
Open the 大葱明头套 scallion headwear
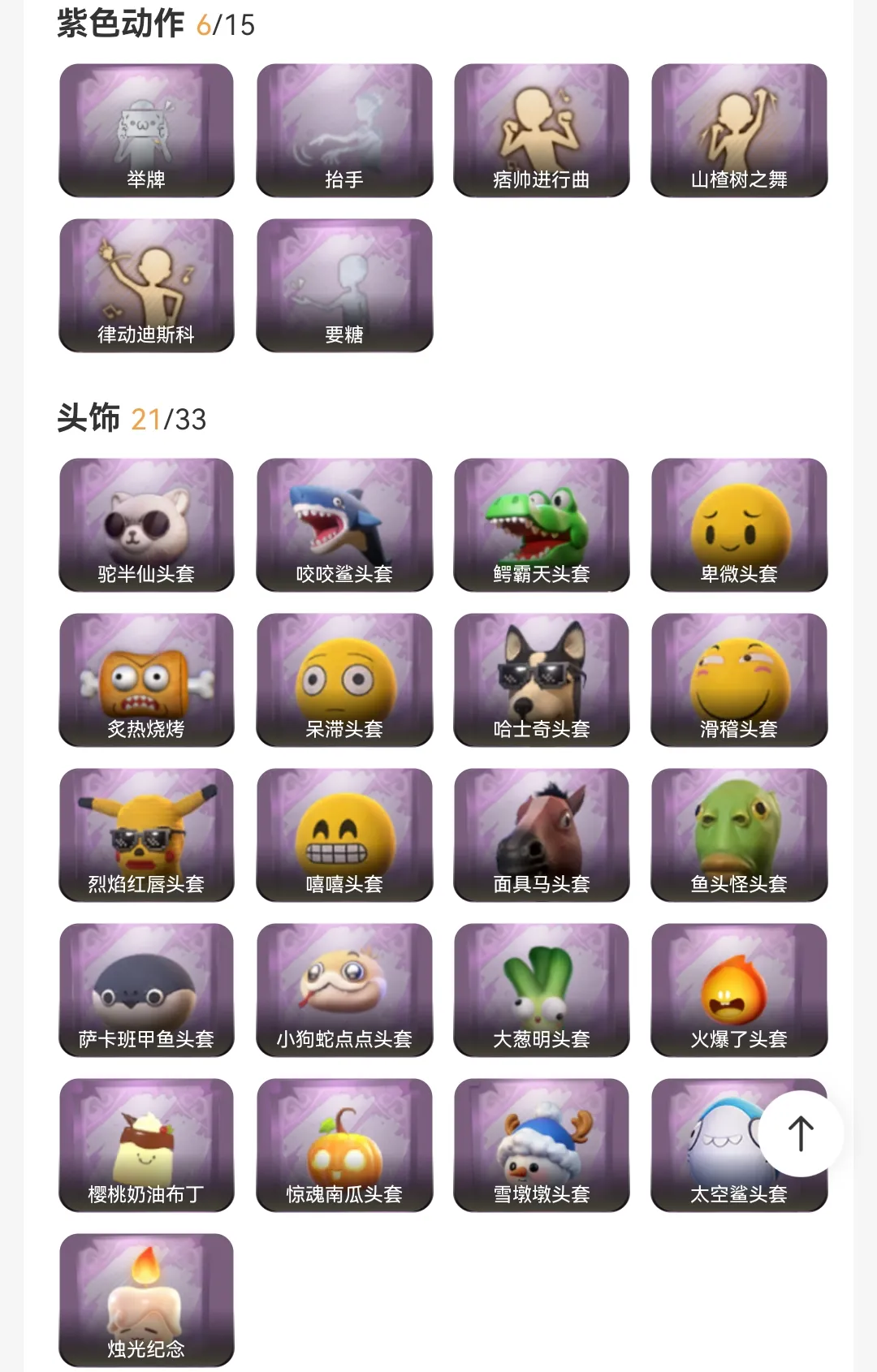[x=542, y=990]
